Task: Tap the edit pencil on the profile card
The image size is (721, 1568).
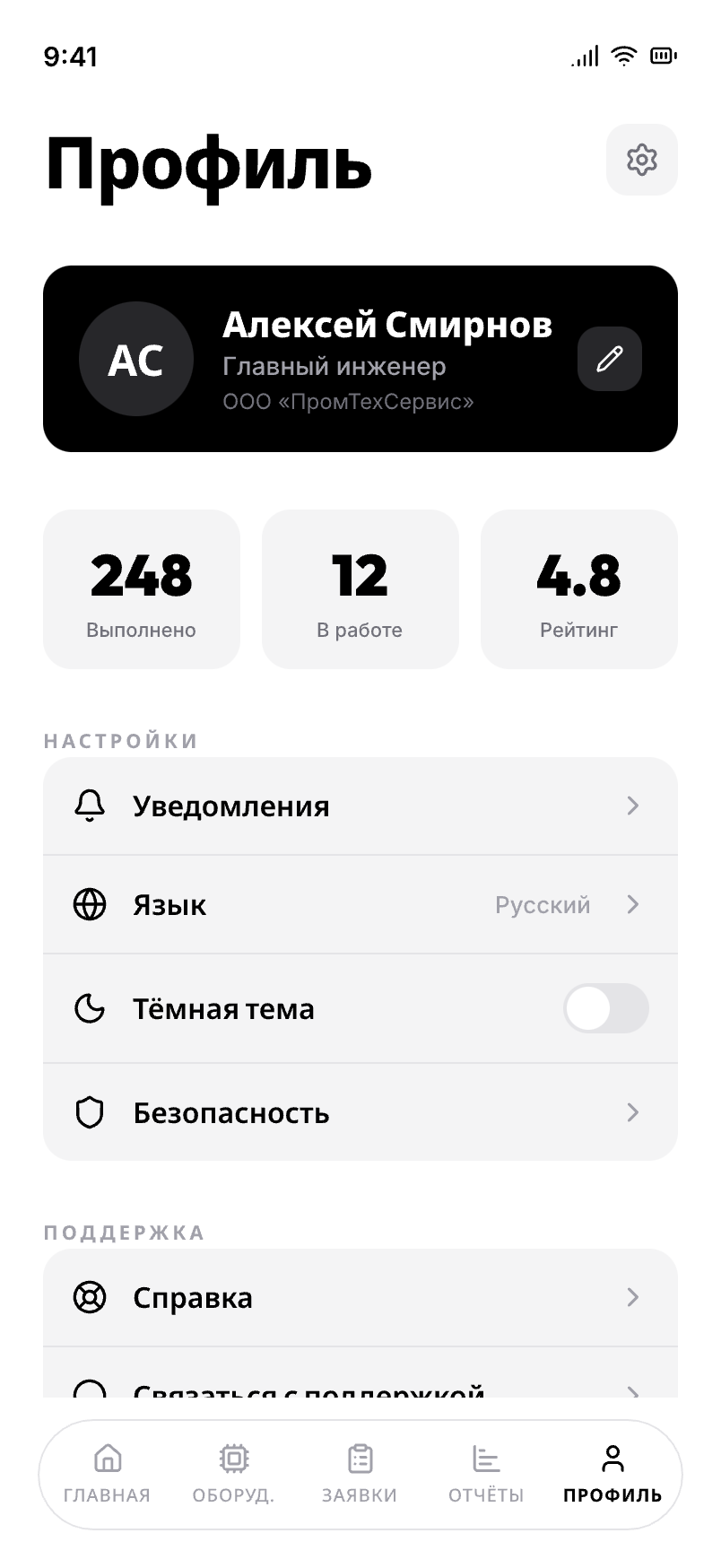Action: [609, 359]
